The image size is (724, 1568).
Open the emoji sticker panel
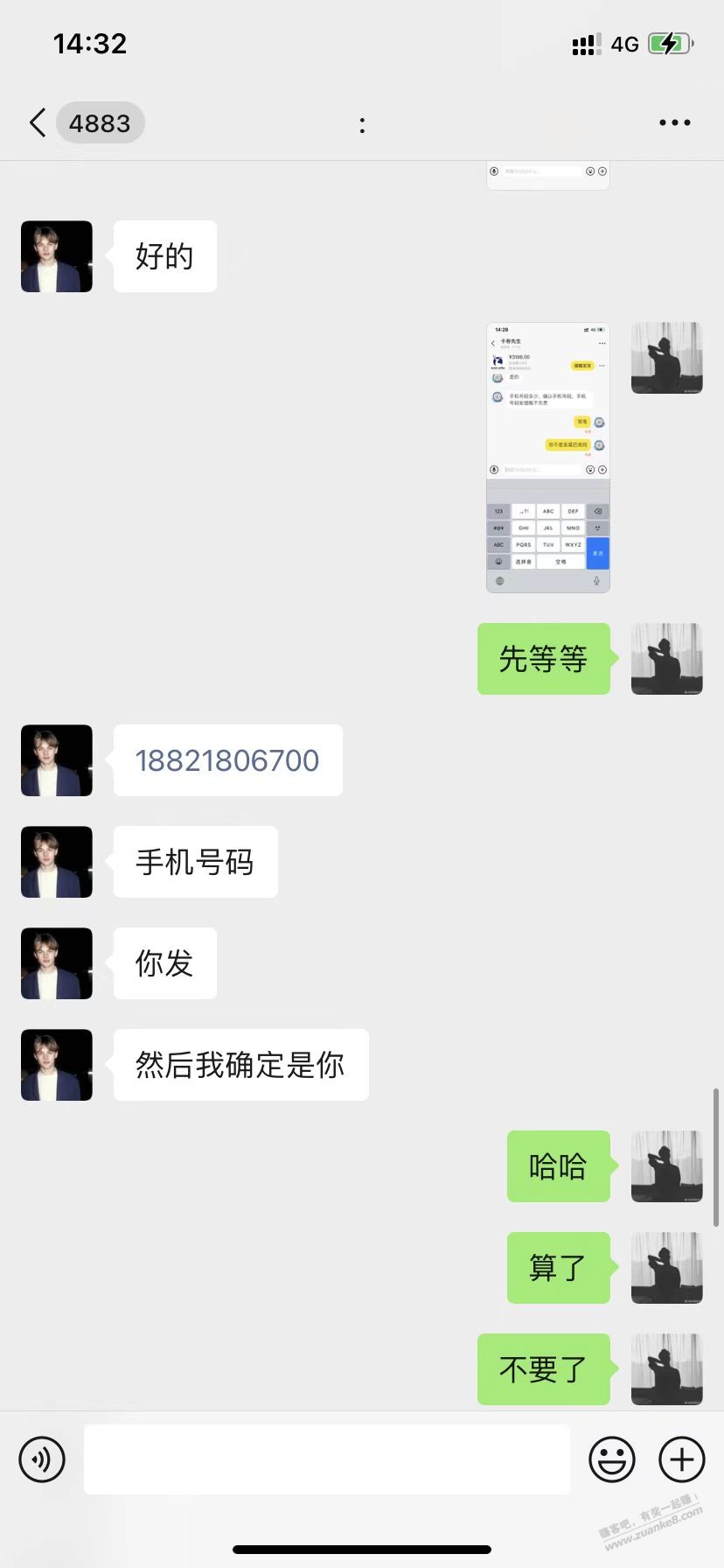tap(612, 1459)
